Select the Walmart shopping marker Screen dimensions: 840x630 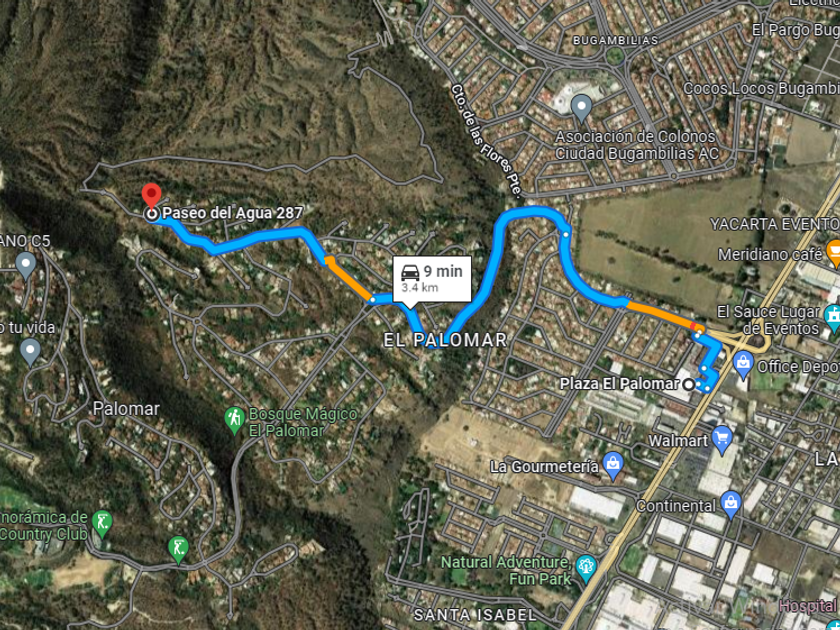point(722,440)
